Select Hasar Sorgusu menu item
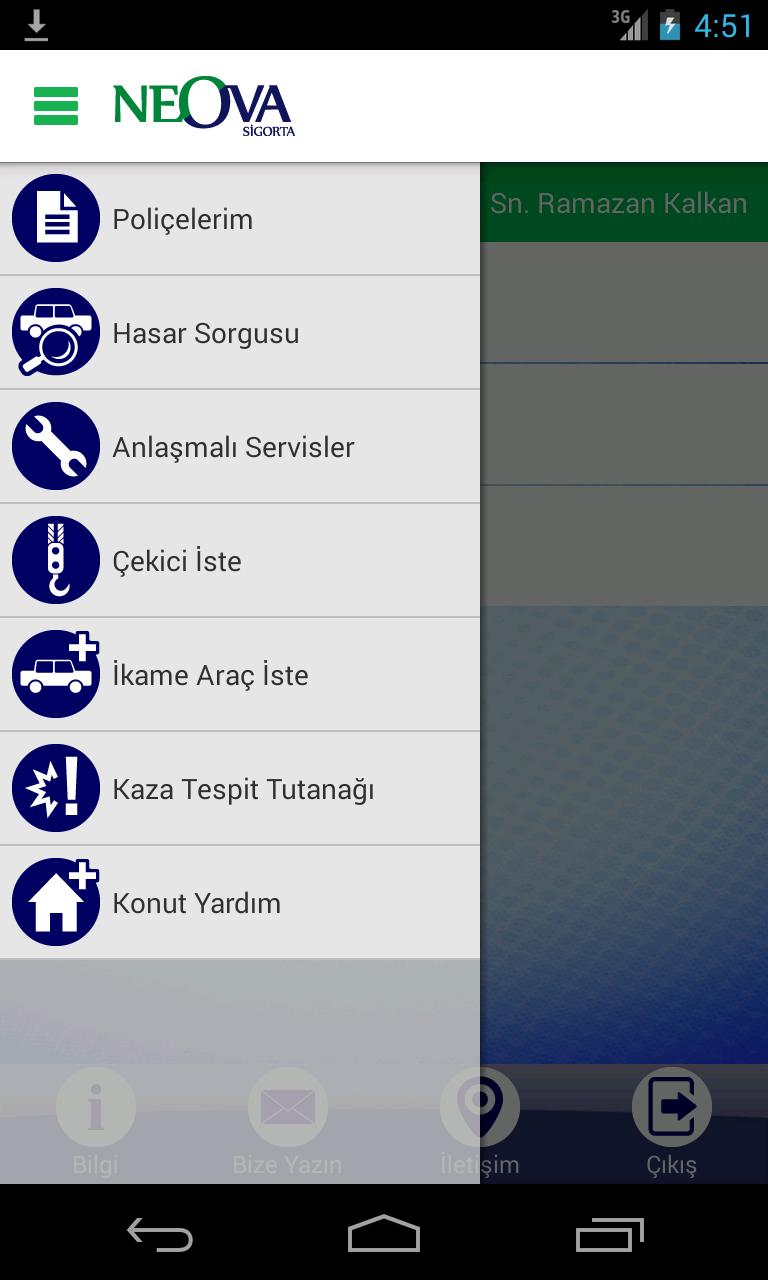This screenshot has height=1280, width=768. [240, 333]
